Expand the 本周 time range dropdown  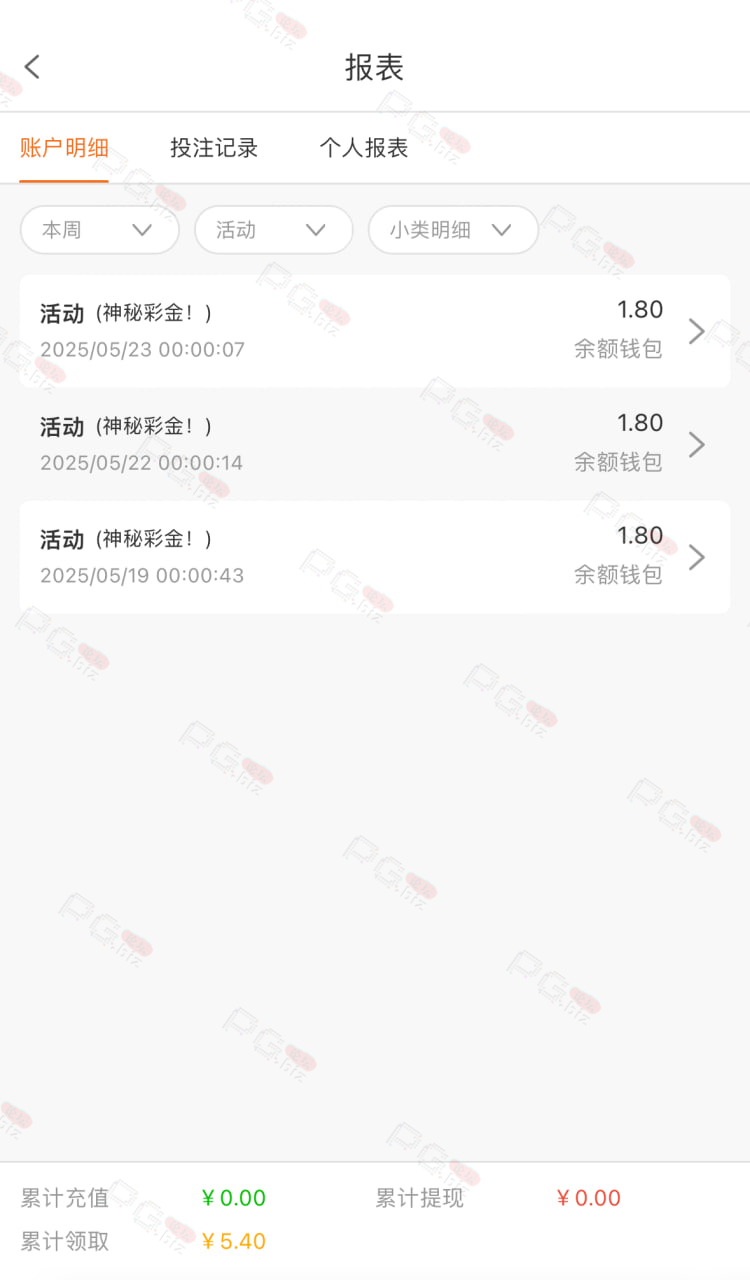coord(100,230)
